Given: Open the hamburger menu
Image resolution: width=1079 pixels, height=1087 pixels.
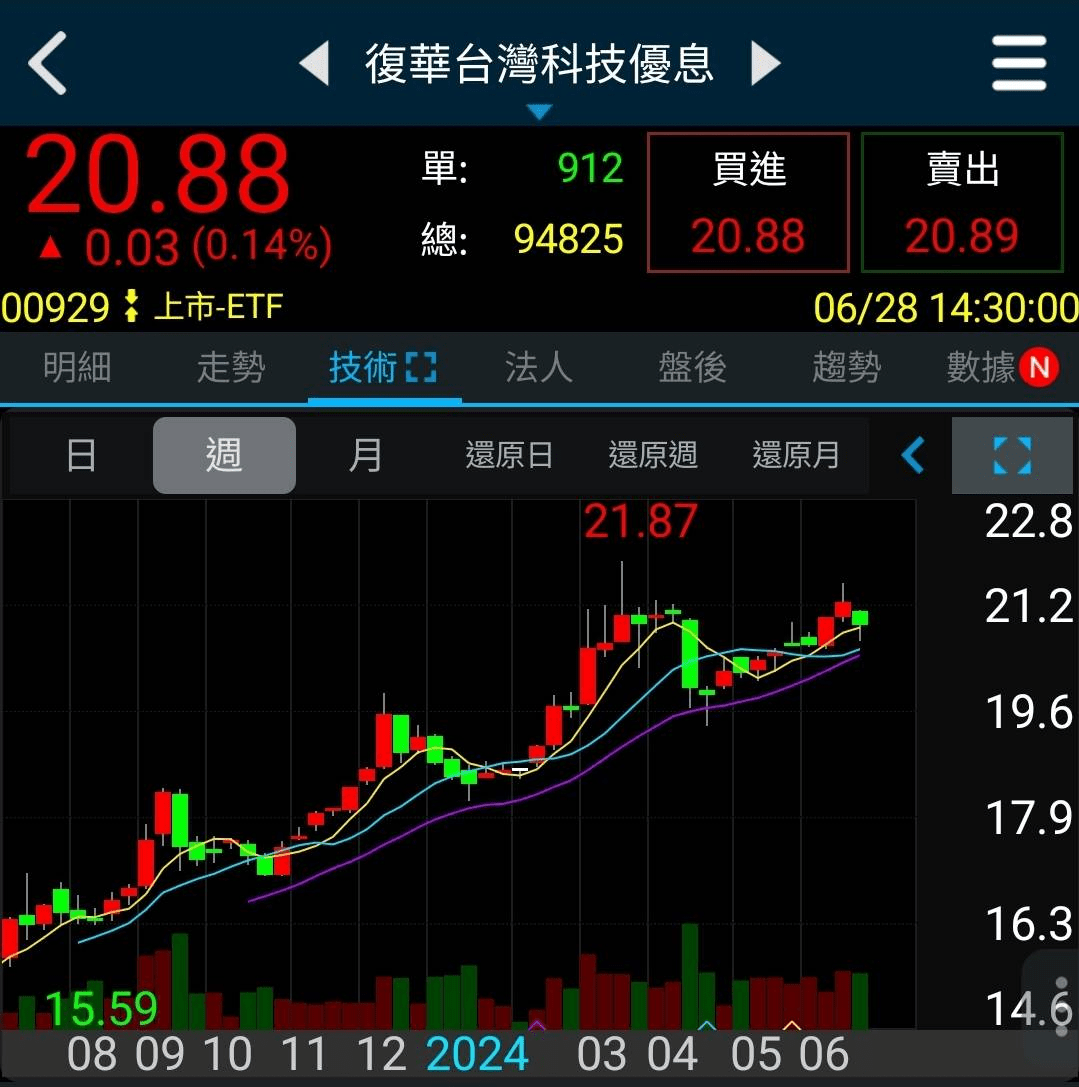Looking at the screenshot, I should 1018,62.
